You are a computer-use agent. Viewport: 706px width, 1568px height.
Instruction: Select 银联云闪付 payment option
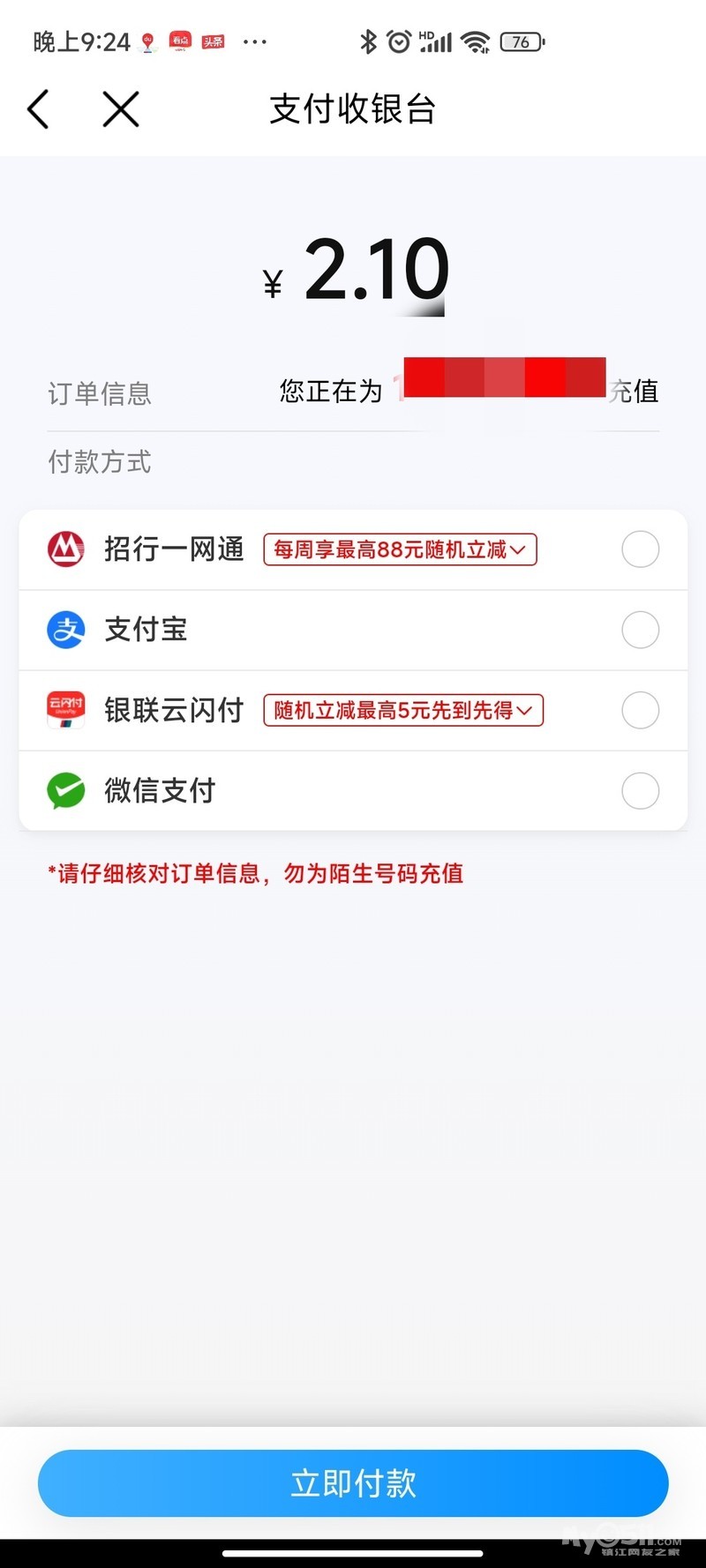coord(640,710)
